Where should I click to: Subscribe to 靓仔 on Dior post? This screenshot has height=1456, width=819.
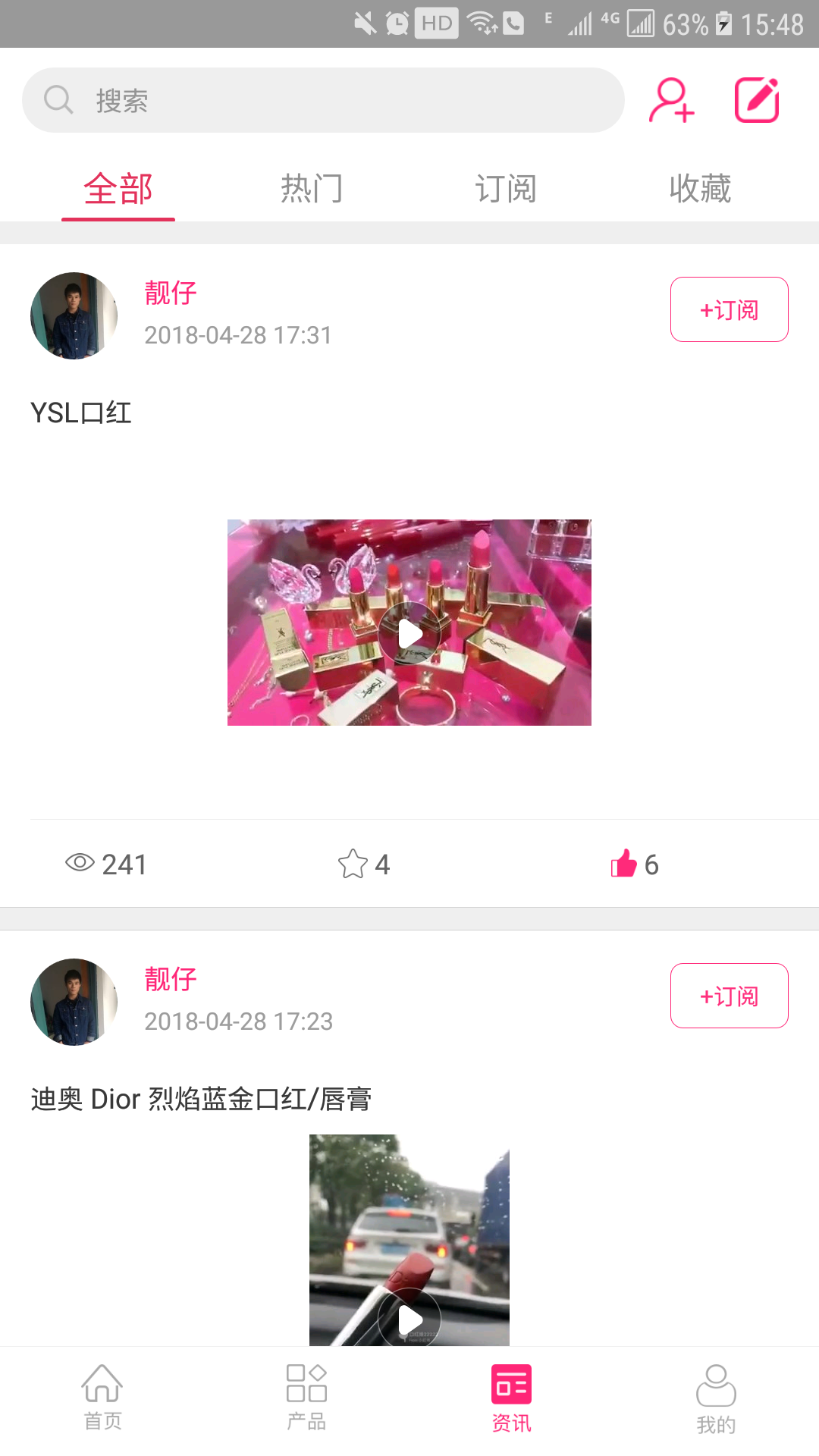[x=729, y=996]
